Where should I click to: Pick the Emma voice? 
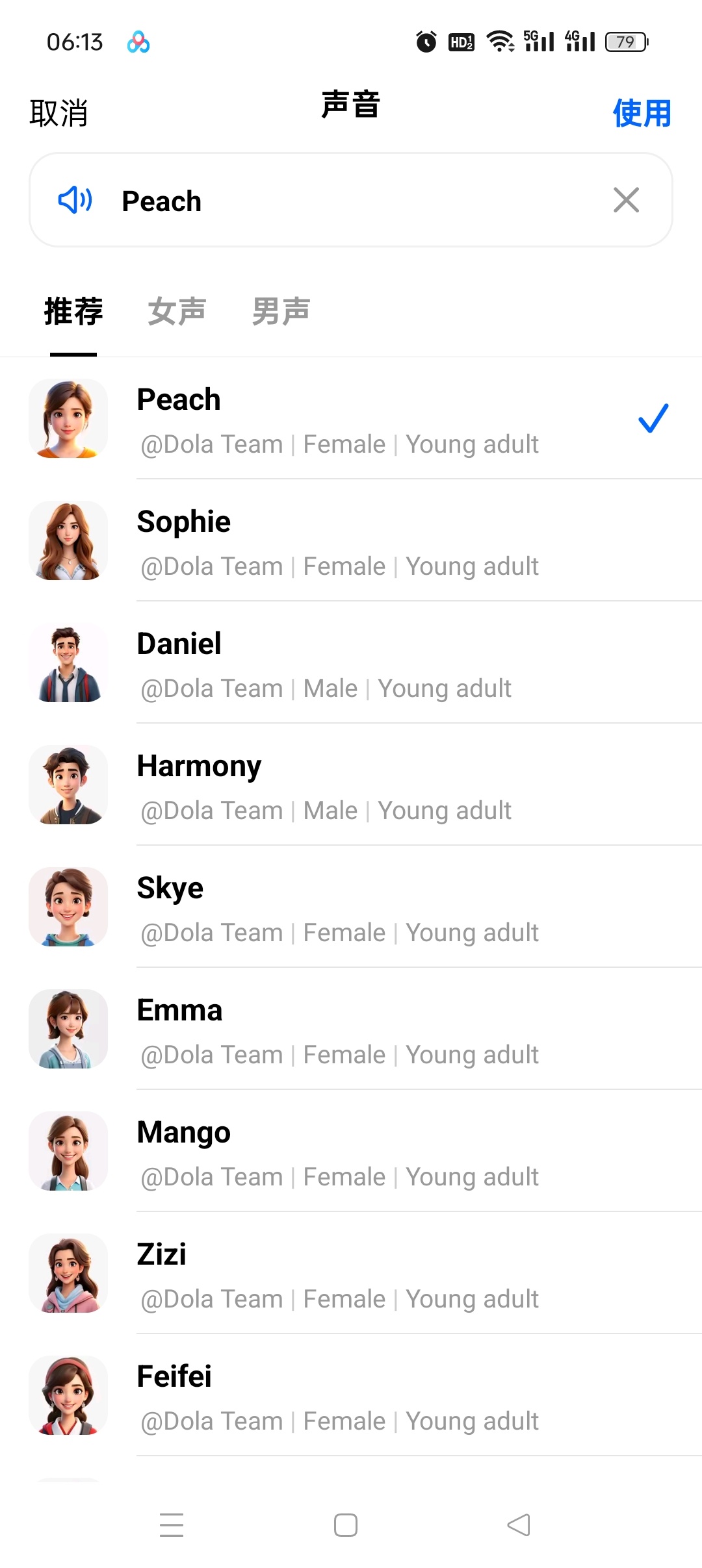coord(351,1030)
